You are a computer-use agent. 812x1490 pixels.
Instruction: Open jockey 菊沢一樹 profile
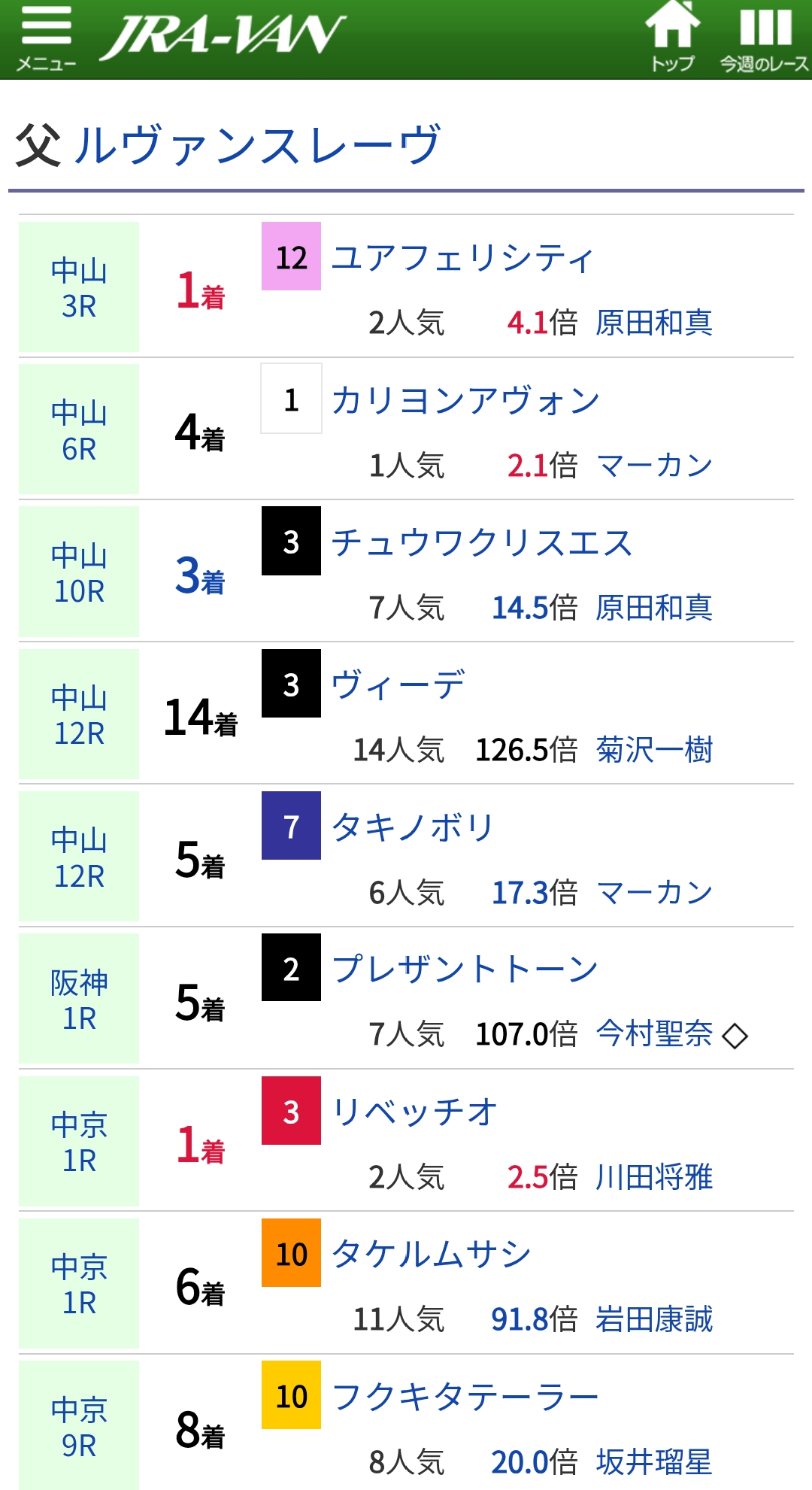[654, 750]
